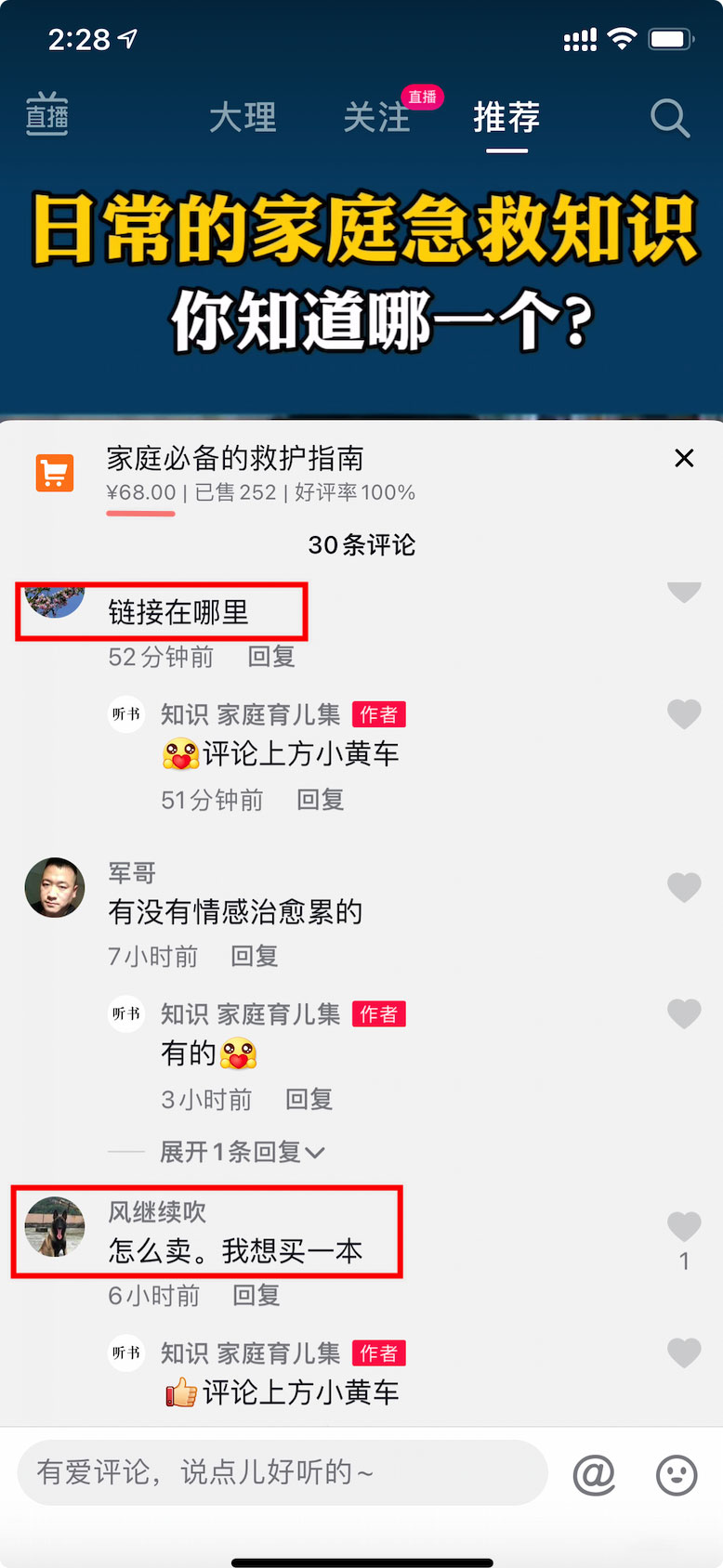
Task: Open the emoji picker
Action: click(x=677, y=1474)
